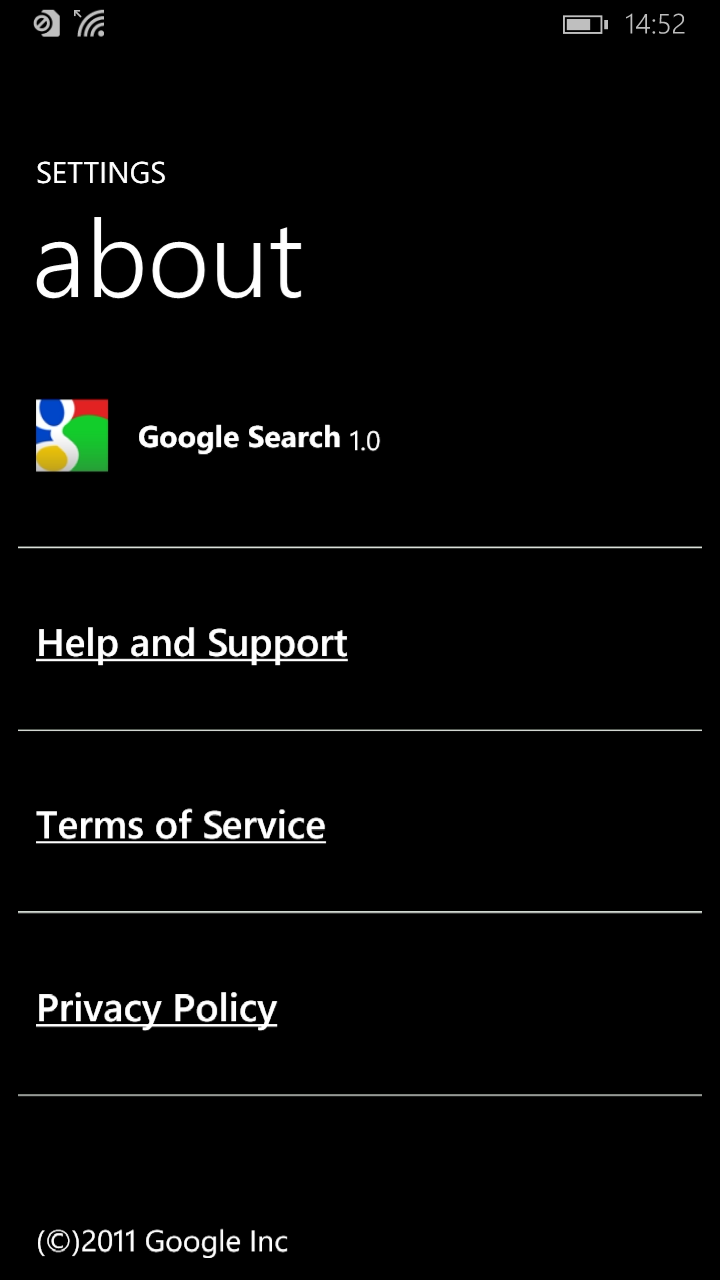Open the Terms of Service link
720x1280 pixels.
pos(181,826)
